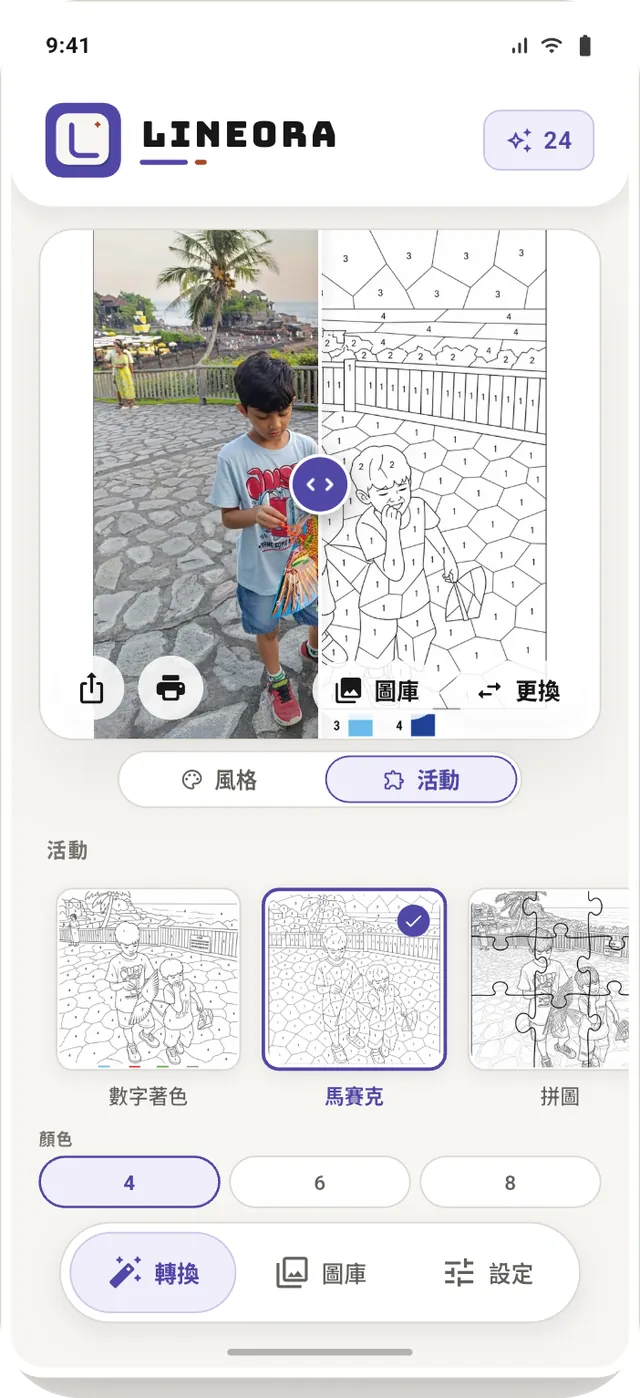640x1398 pixels.
Task: Pick the 拼圖 puzzle activity
Action: coord(555,998)
